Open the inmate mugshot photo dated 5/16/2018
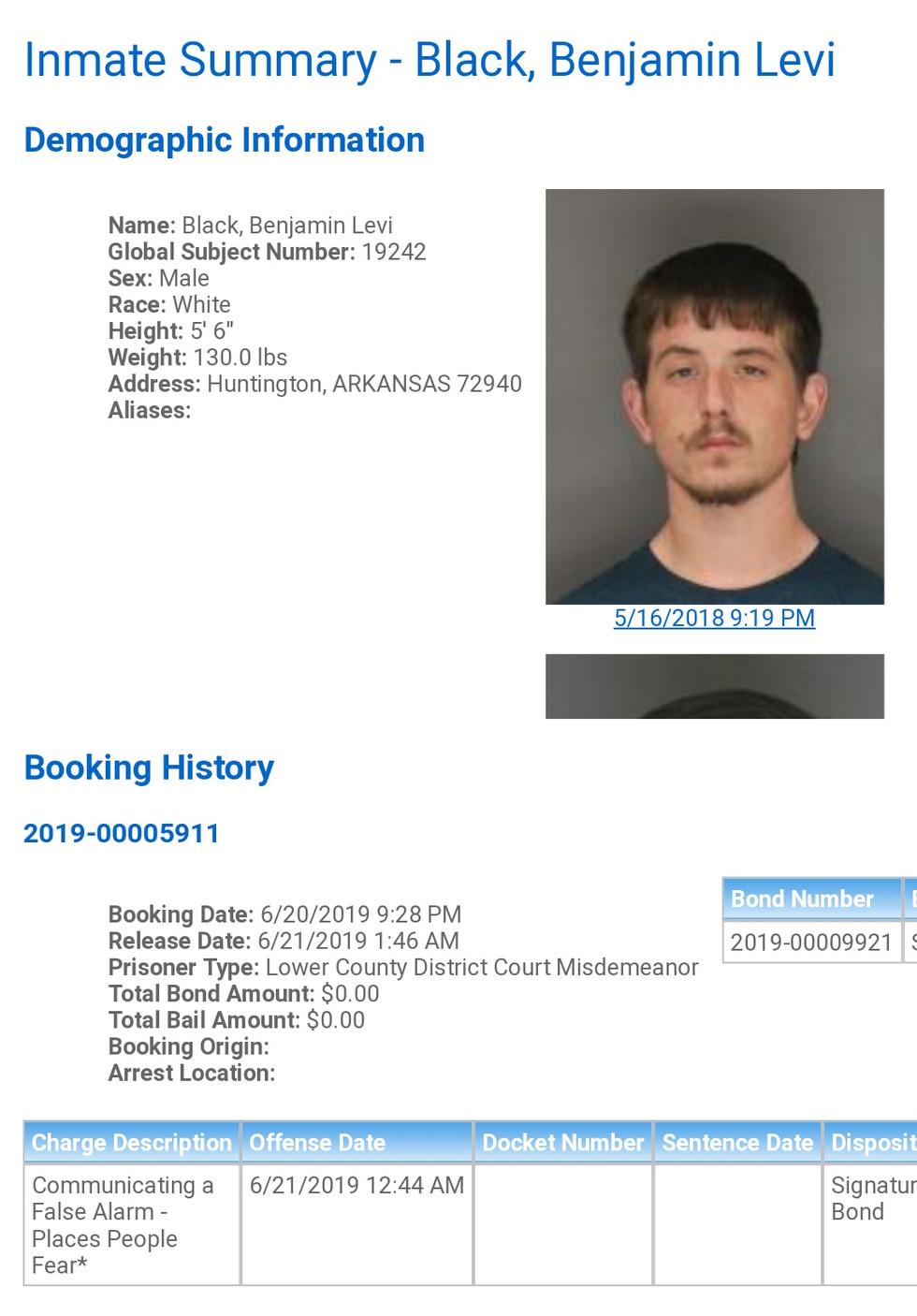This screenshot has height=1316, width=917. point(714,397)
